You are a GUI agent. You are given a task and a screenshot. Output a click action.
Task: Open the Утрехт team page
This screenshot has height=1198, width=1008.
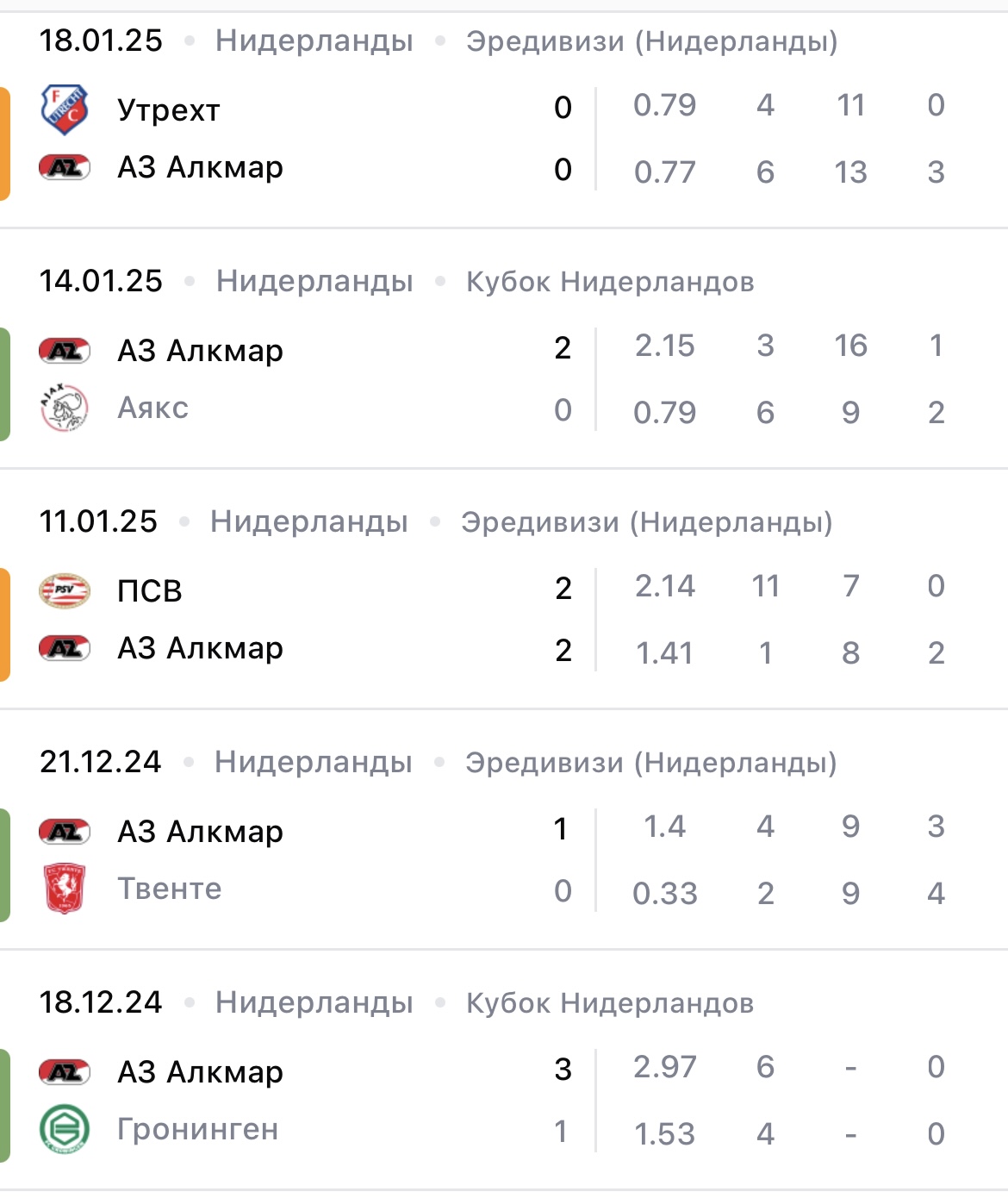[x=169, y=109]
